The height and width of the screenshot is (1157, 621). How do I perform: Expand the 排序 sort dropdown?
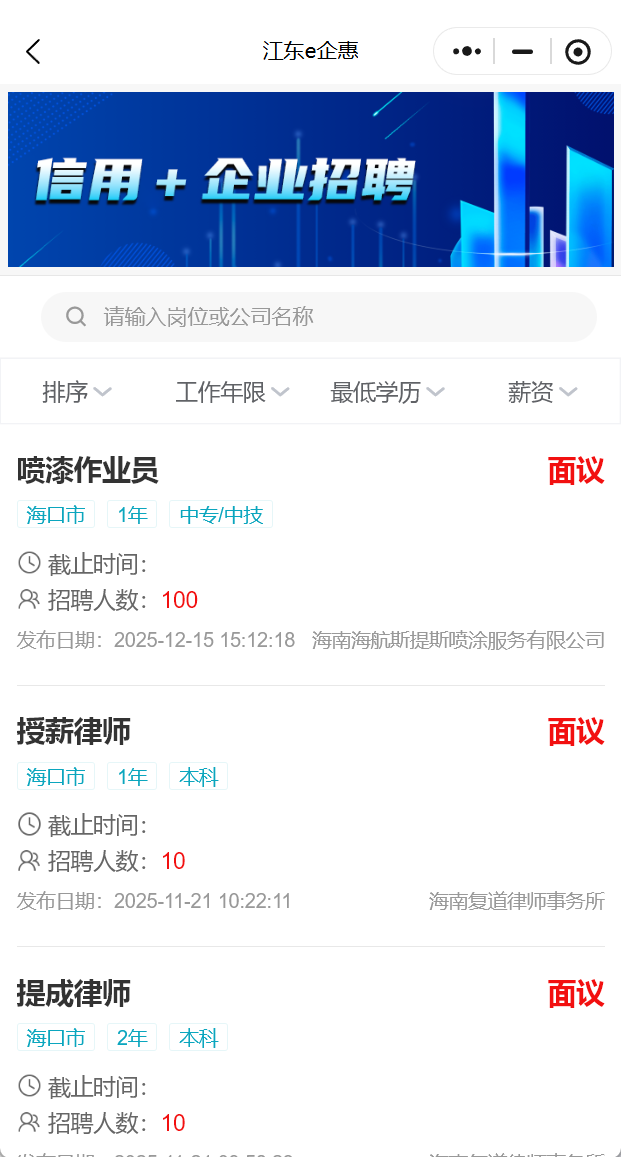coord(76,393)
